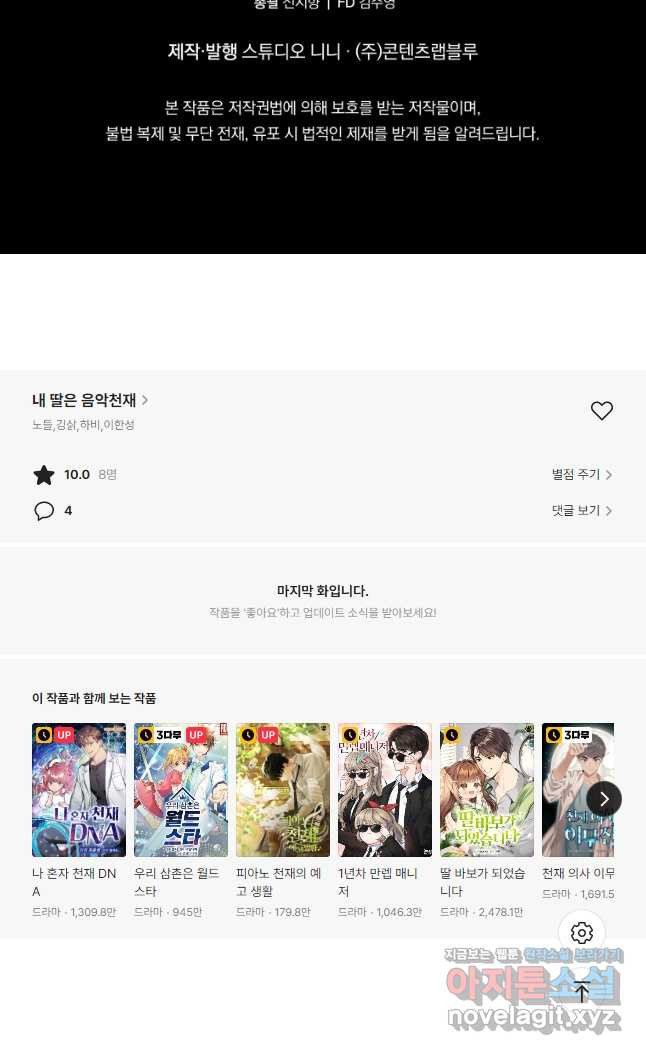The width and height of the screenshot is (646, 1055).
Task: Jump back to top with the up arrow
Action: 582,993
